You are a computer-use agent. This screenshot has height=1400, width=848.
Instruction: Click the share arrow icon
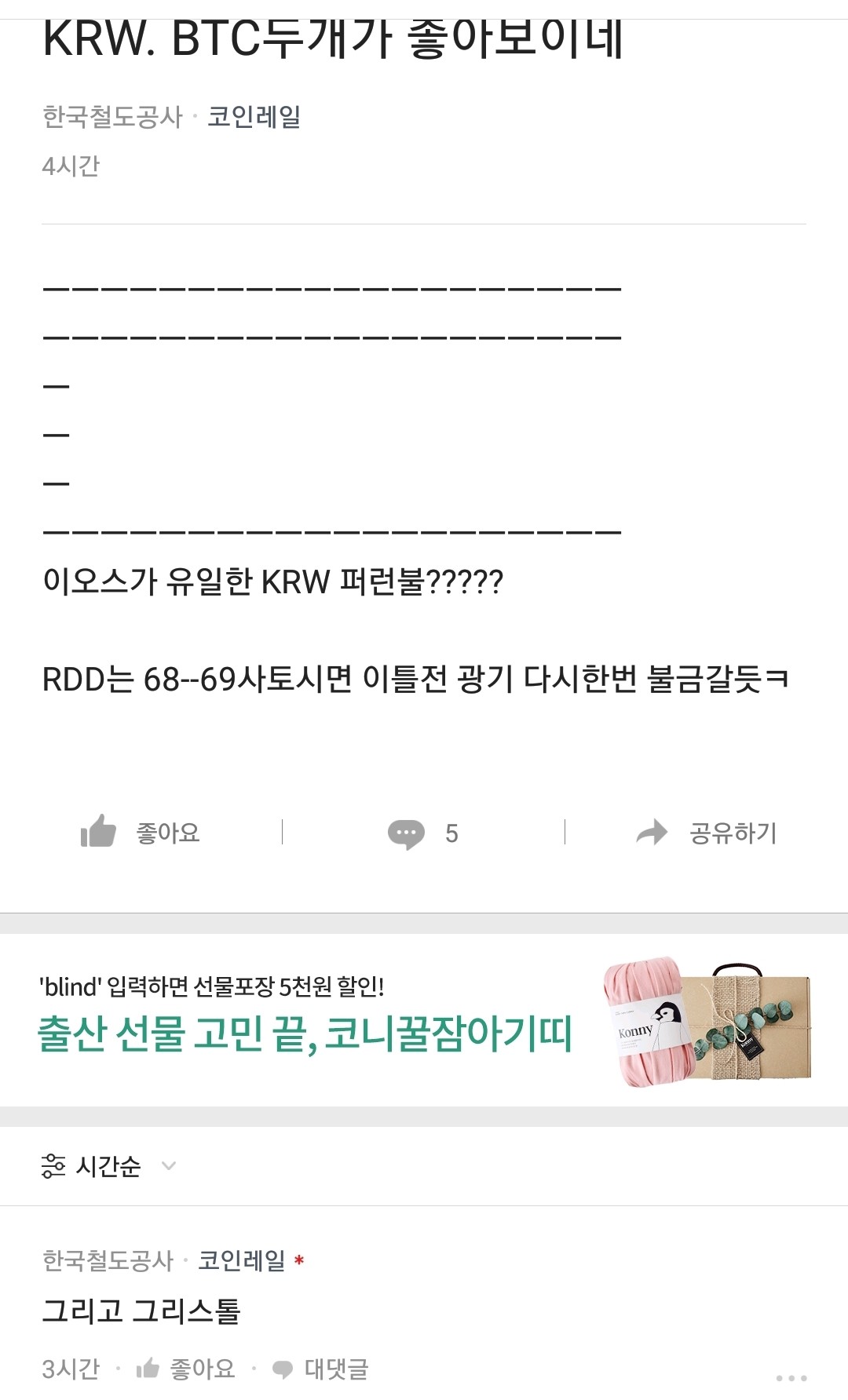point(650,833)
